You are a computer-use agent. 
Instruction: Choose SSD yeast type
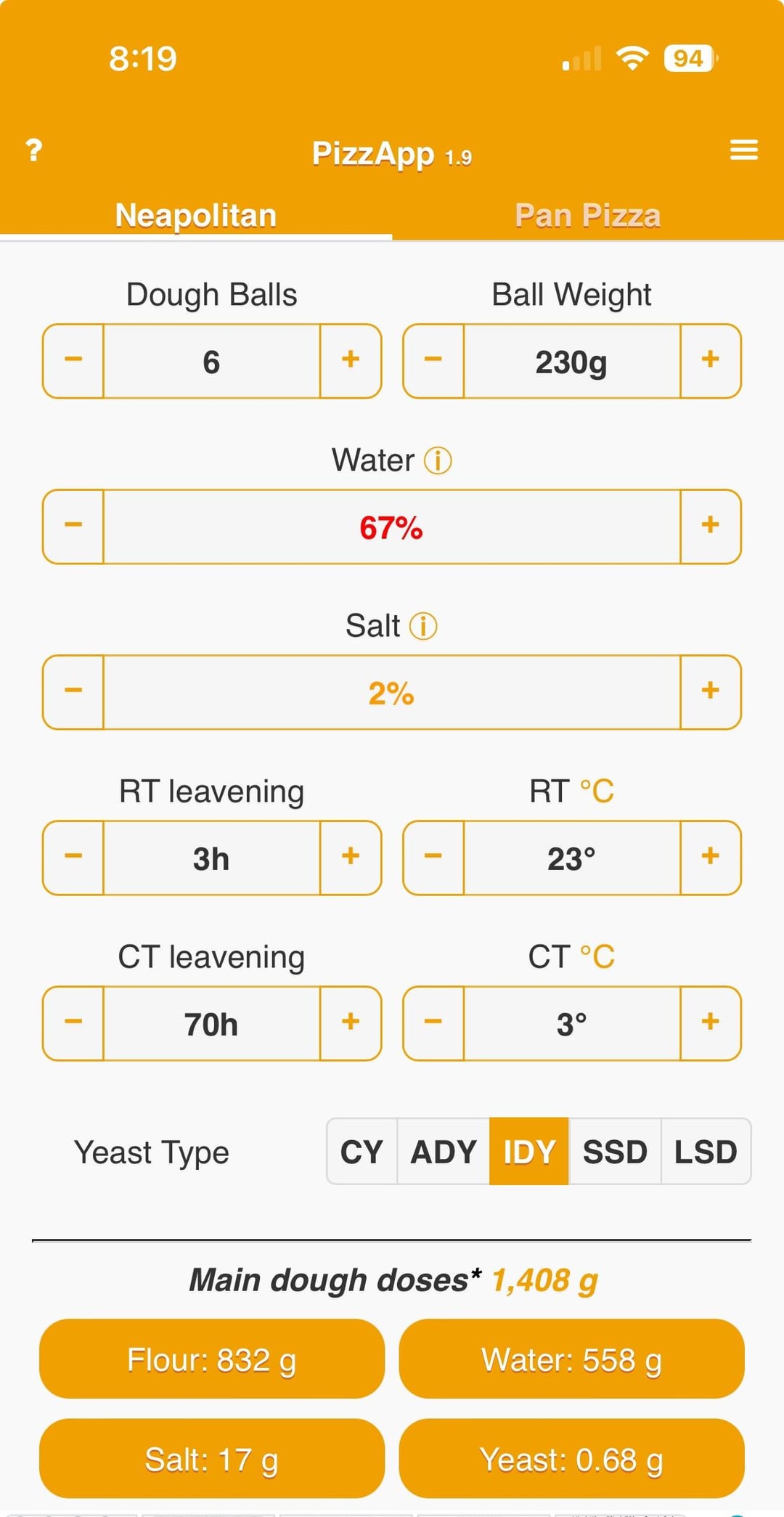(x=615, y=1152)
